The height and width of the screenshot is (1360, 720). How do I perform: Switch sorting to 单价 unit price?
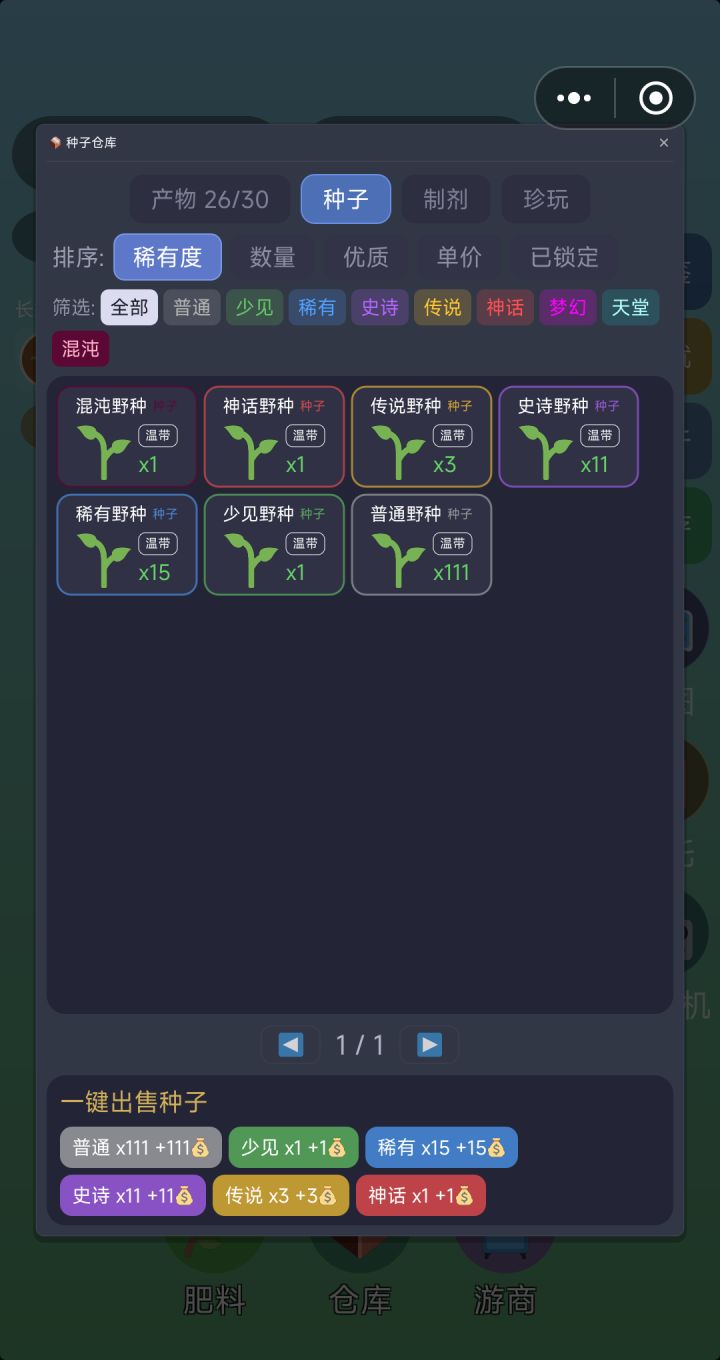(460, 257)
